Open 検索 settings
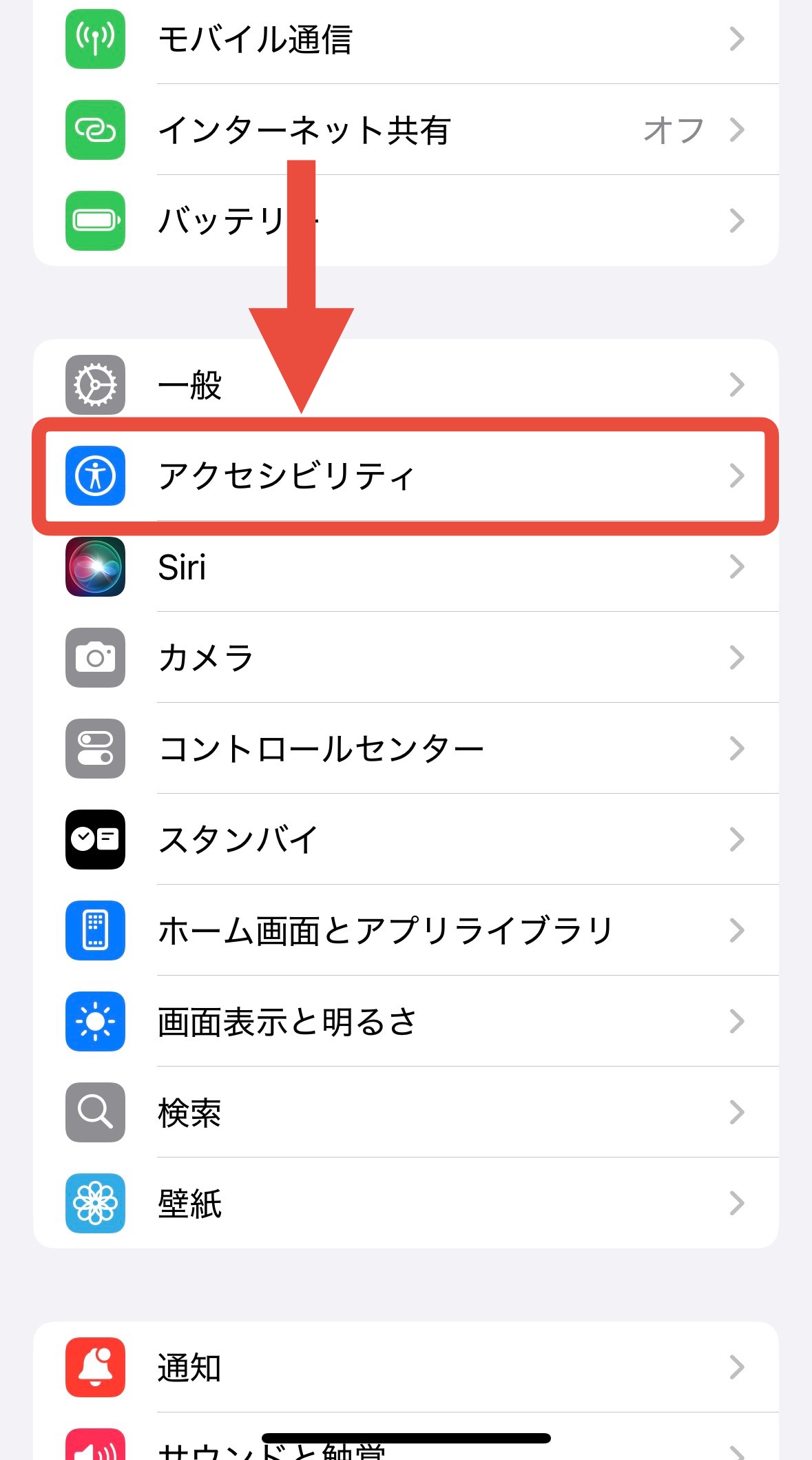This screenshot has width=812, height=1460. [406, 1112]
